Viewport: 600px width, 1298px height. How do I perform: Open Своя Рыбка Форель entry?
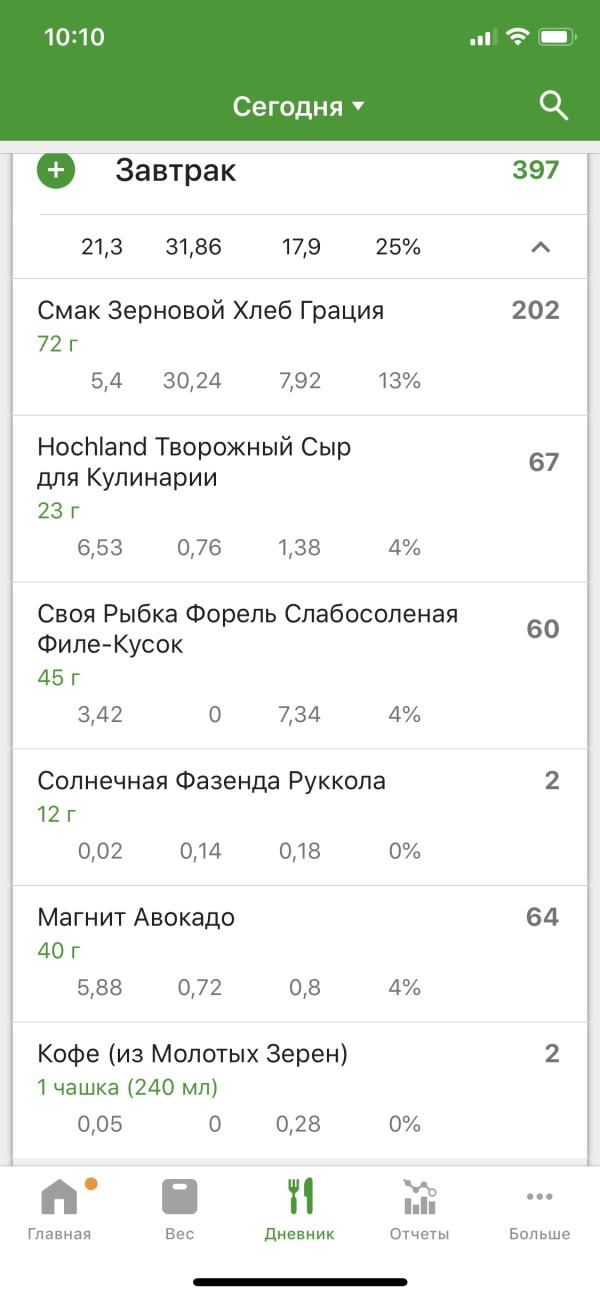[x=299, y=666]
